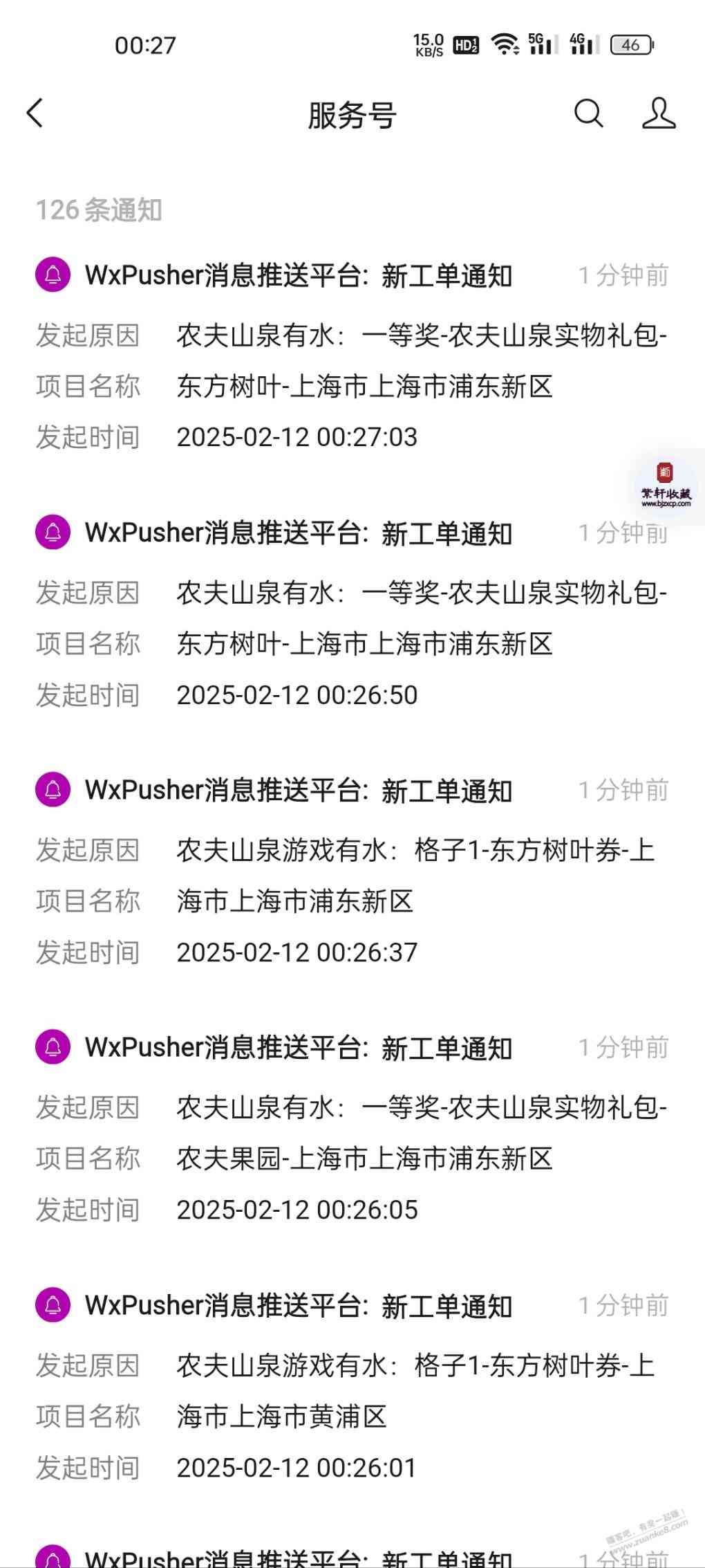
Task: Open the search magnifier icon
Action: (588, 113)
